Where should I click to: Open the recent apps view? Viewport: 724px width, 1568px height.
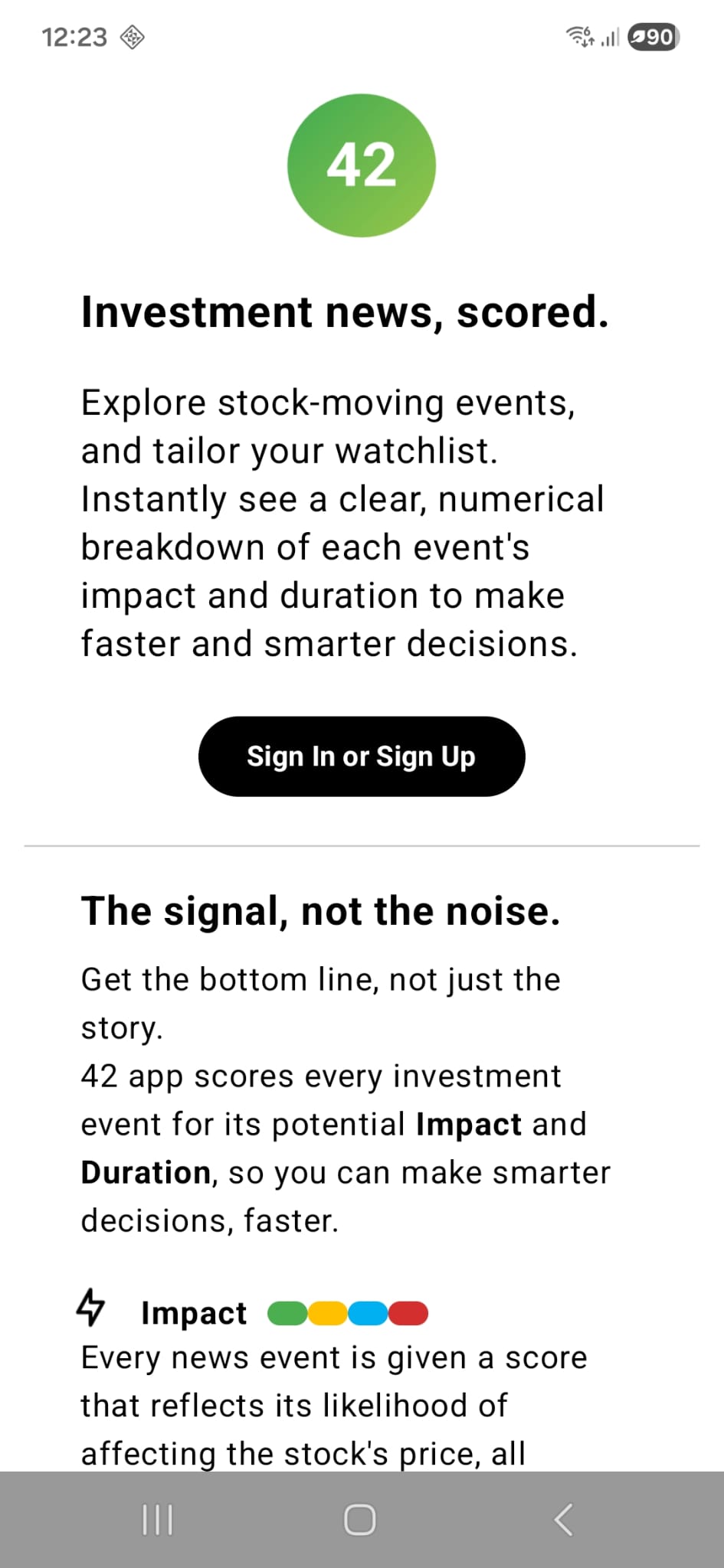(158, 1520)
